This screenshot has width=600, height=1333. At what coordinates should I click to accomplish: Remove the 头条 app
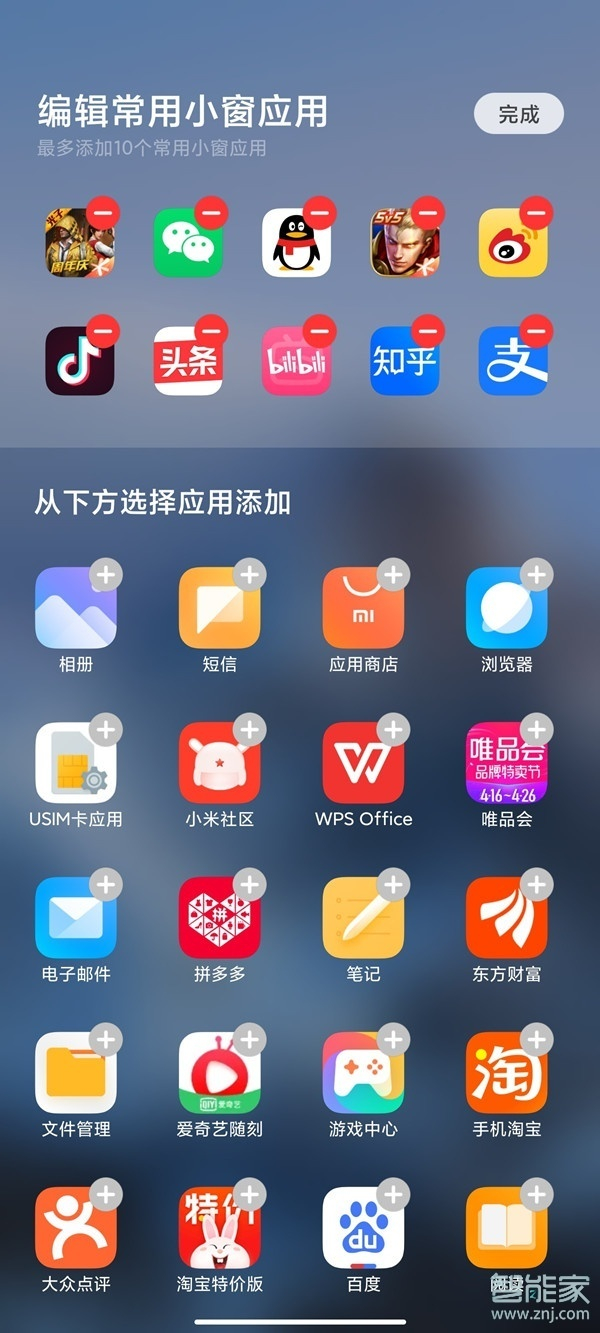click(x=211, y=330)
